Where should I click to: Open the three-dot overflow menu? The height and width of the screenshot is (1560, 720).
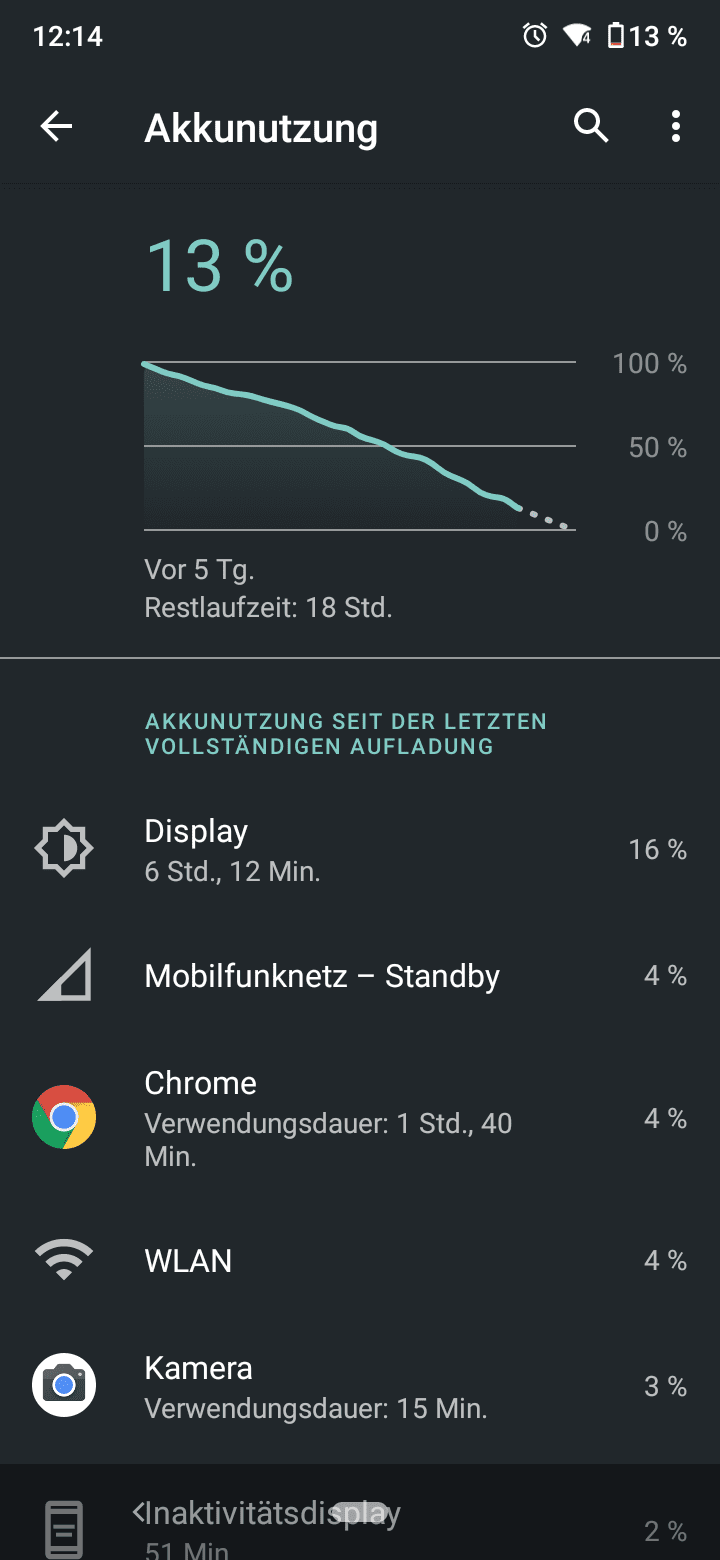[x=676, y=127]
